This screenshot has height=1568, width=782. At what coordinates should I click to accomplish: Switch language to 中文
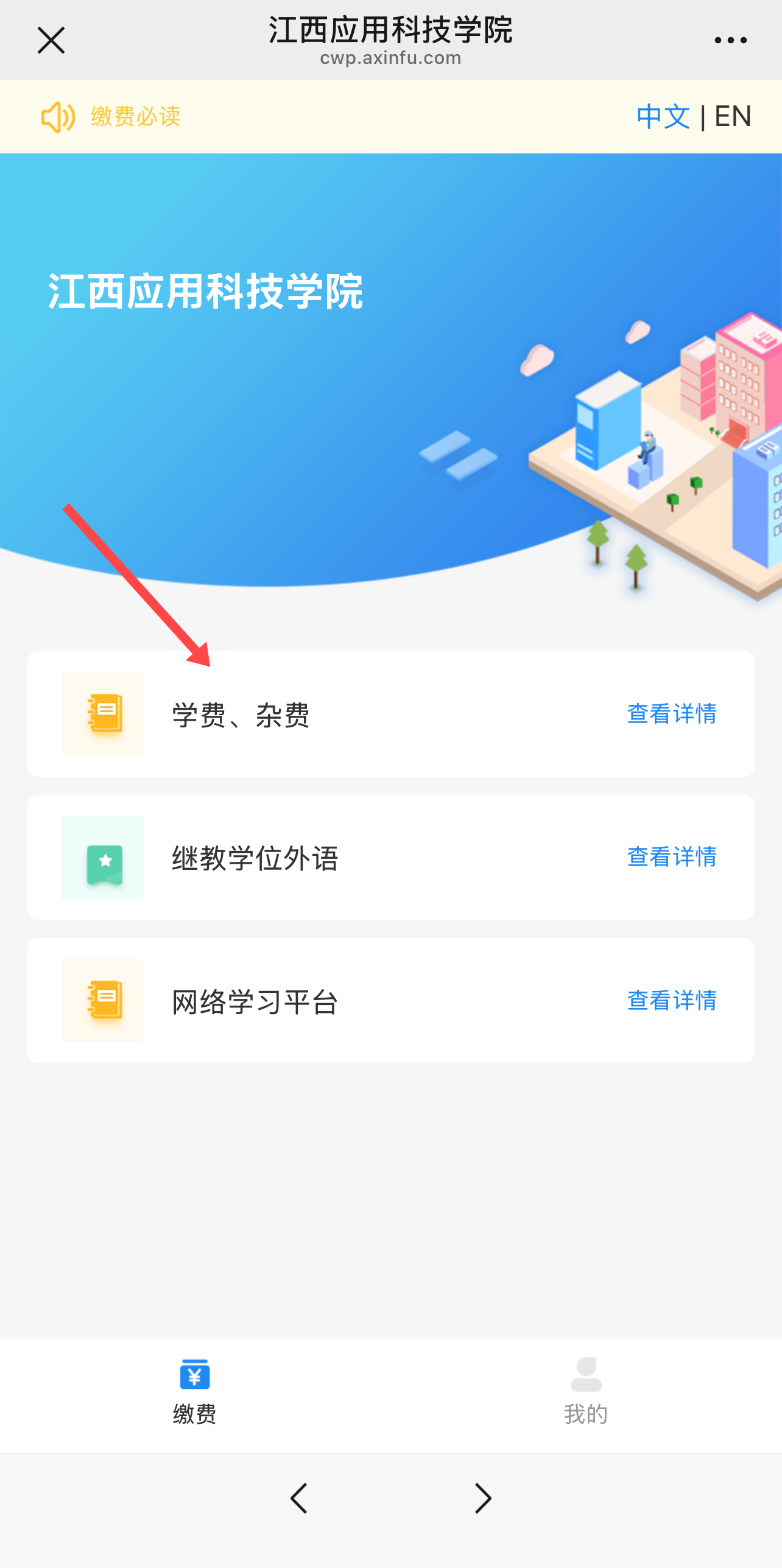(x=663, y=116)
